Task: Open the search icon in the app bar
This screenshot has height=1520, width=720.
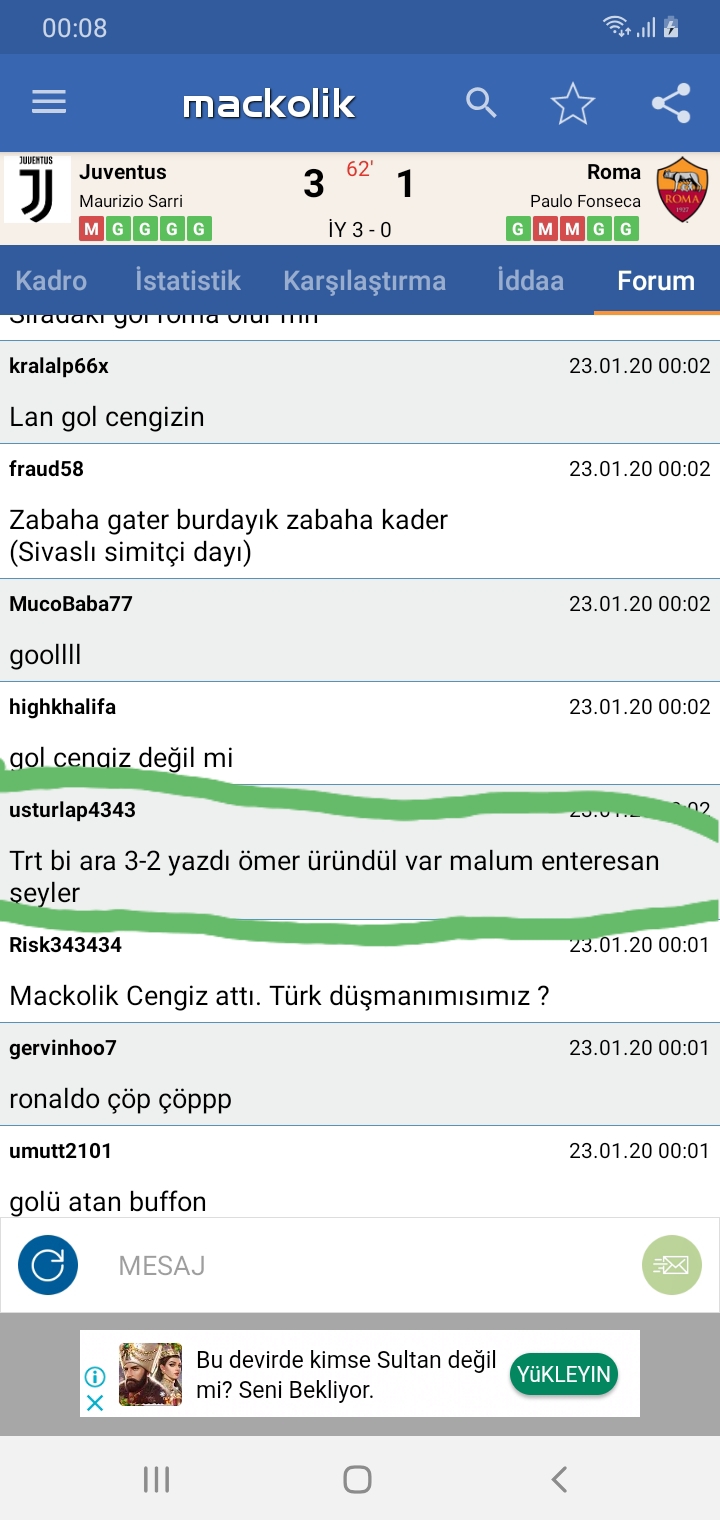Action: tap(481, 103)
